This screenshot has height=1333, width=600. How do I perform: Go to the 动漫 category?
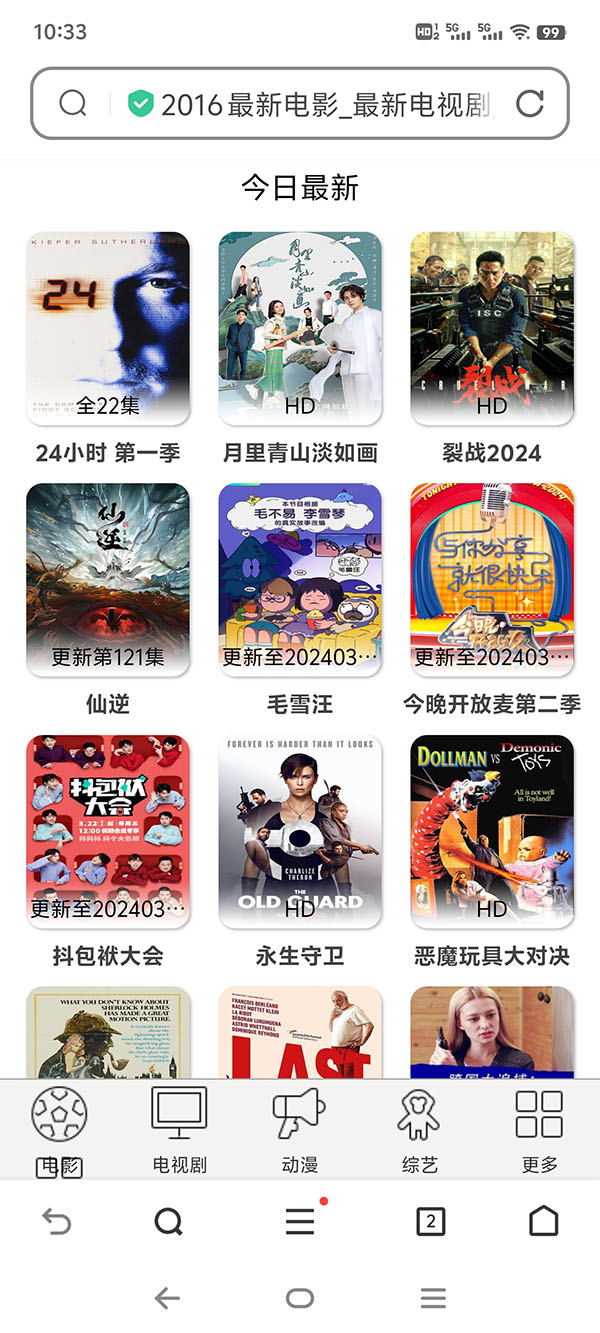[x=300, y=1130]
